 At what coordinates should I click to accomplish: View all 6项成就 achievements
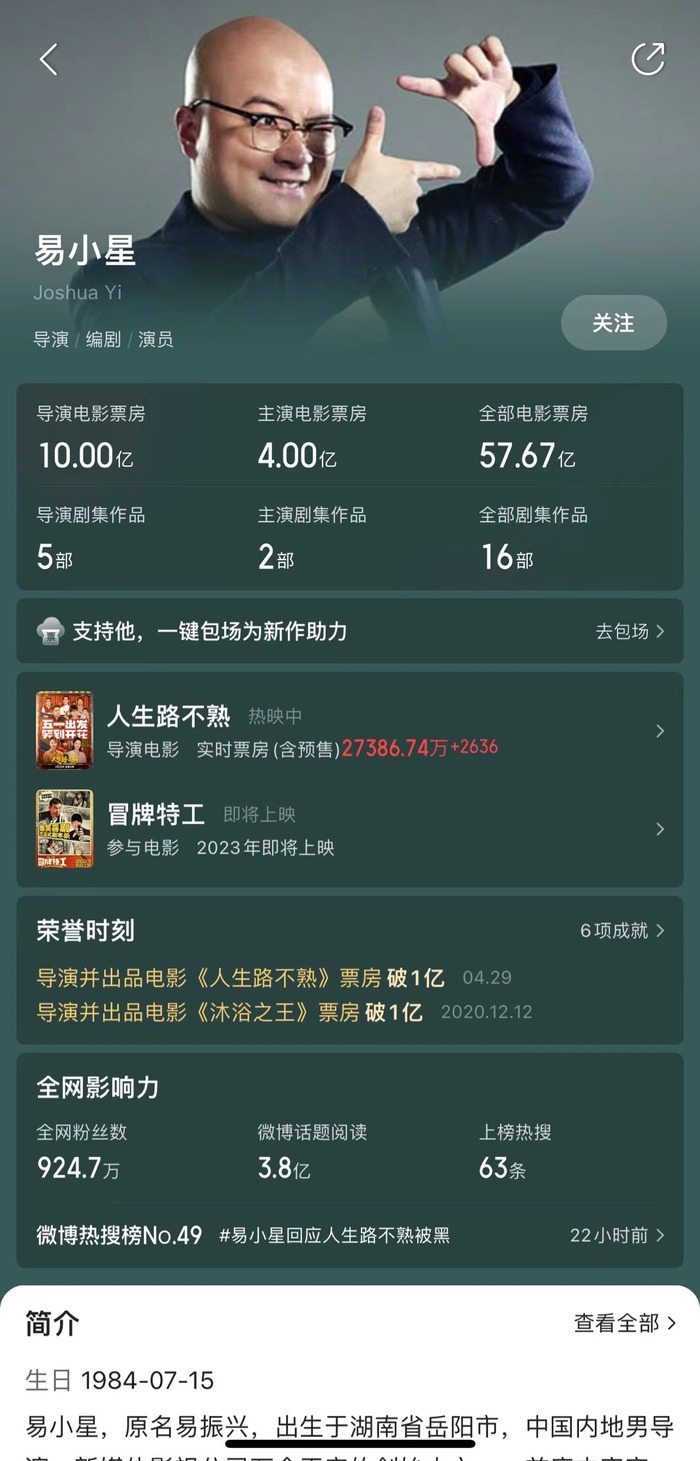point(621,930)
